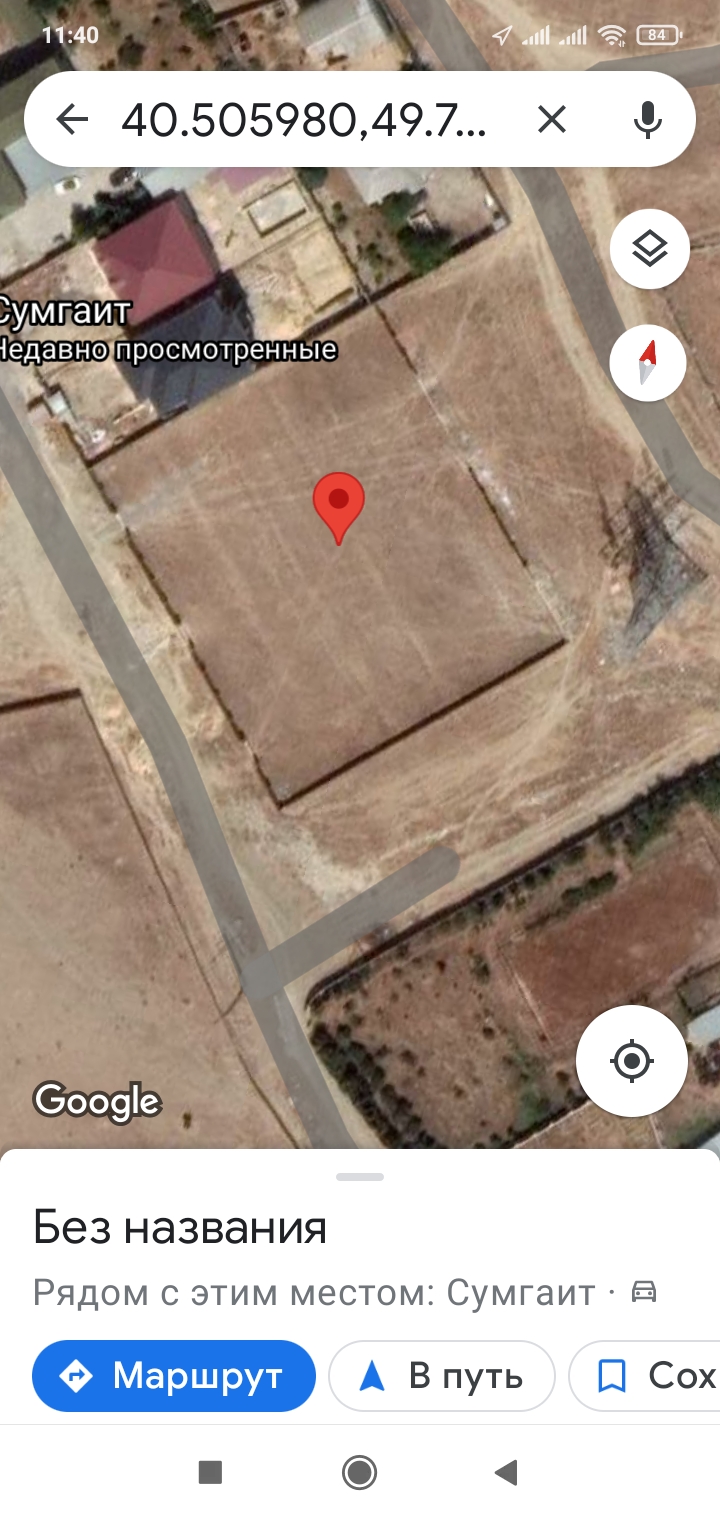
Task: Start voice search with the microphone
Action: coord(648,120)
